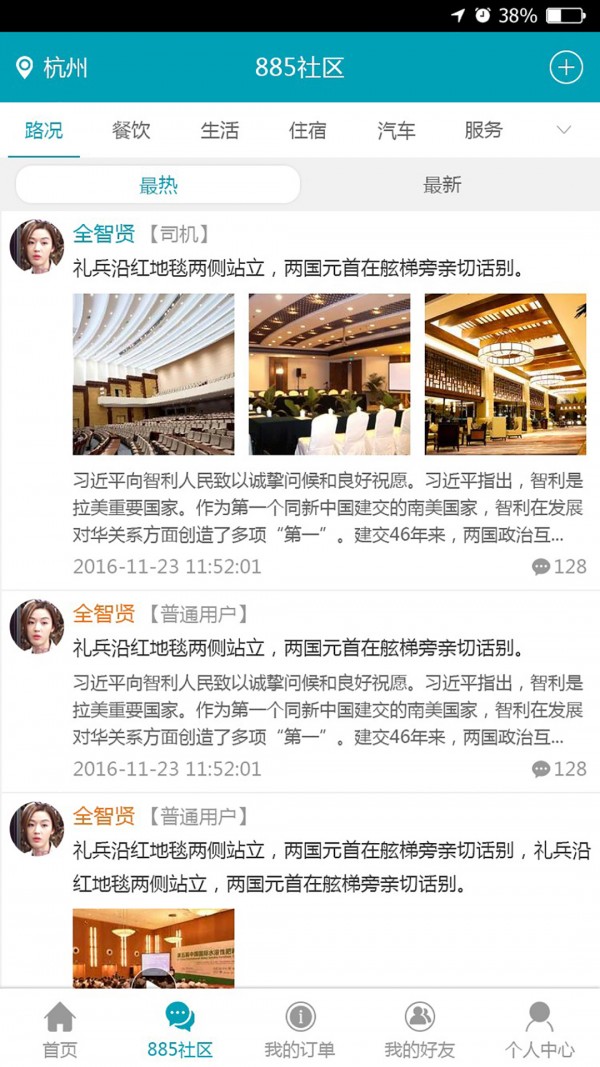Screen dimensions: 600x1067
Task: Select the 住宿 category tab
Action: coord(307,131)
